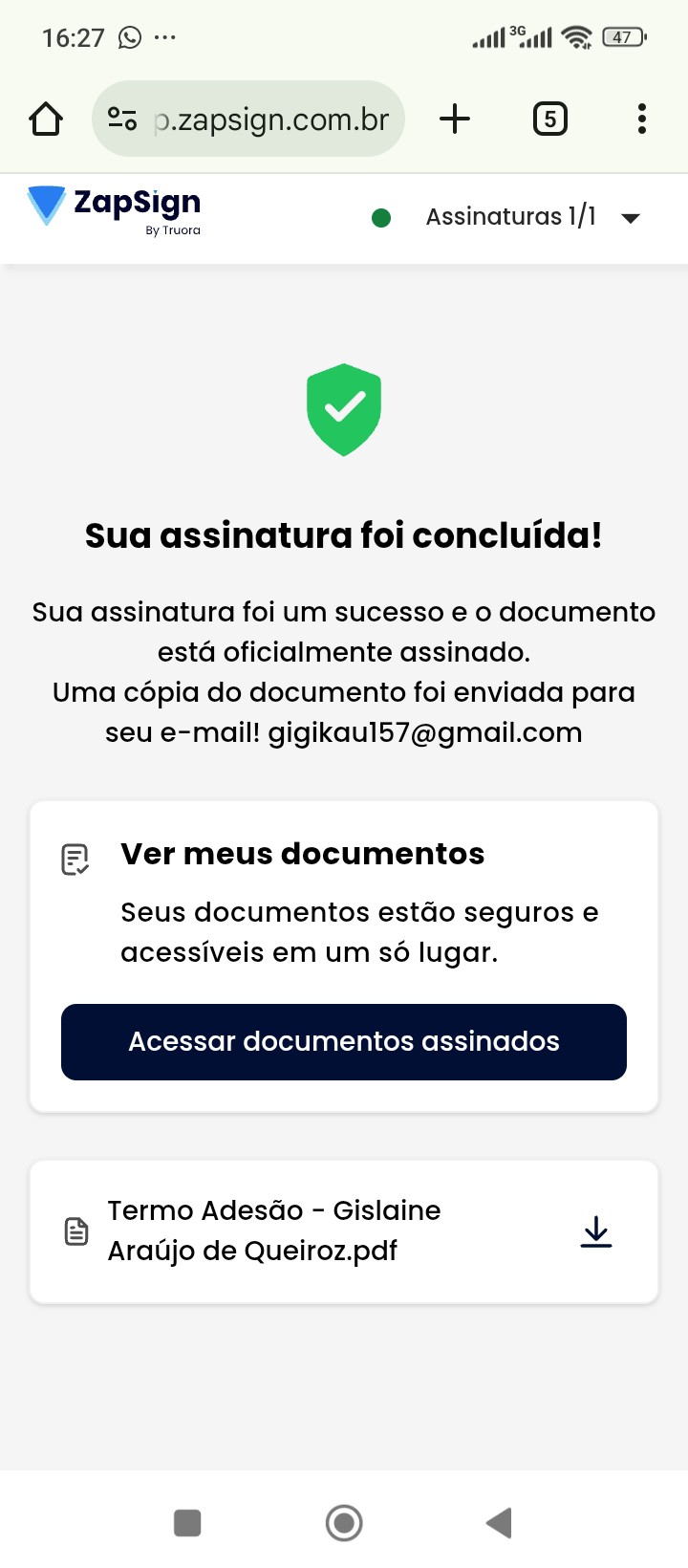Expand the Assinaturas 1/1 dropdown
Screen dimensions: 688x1568
point(629,218)
